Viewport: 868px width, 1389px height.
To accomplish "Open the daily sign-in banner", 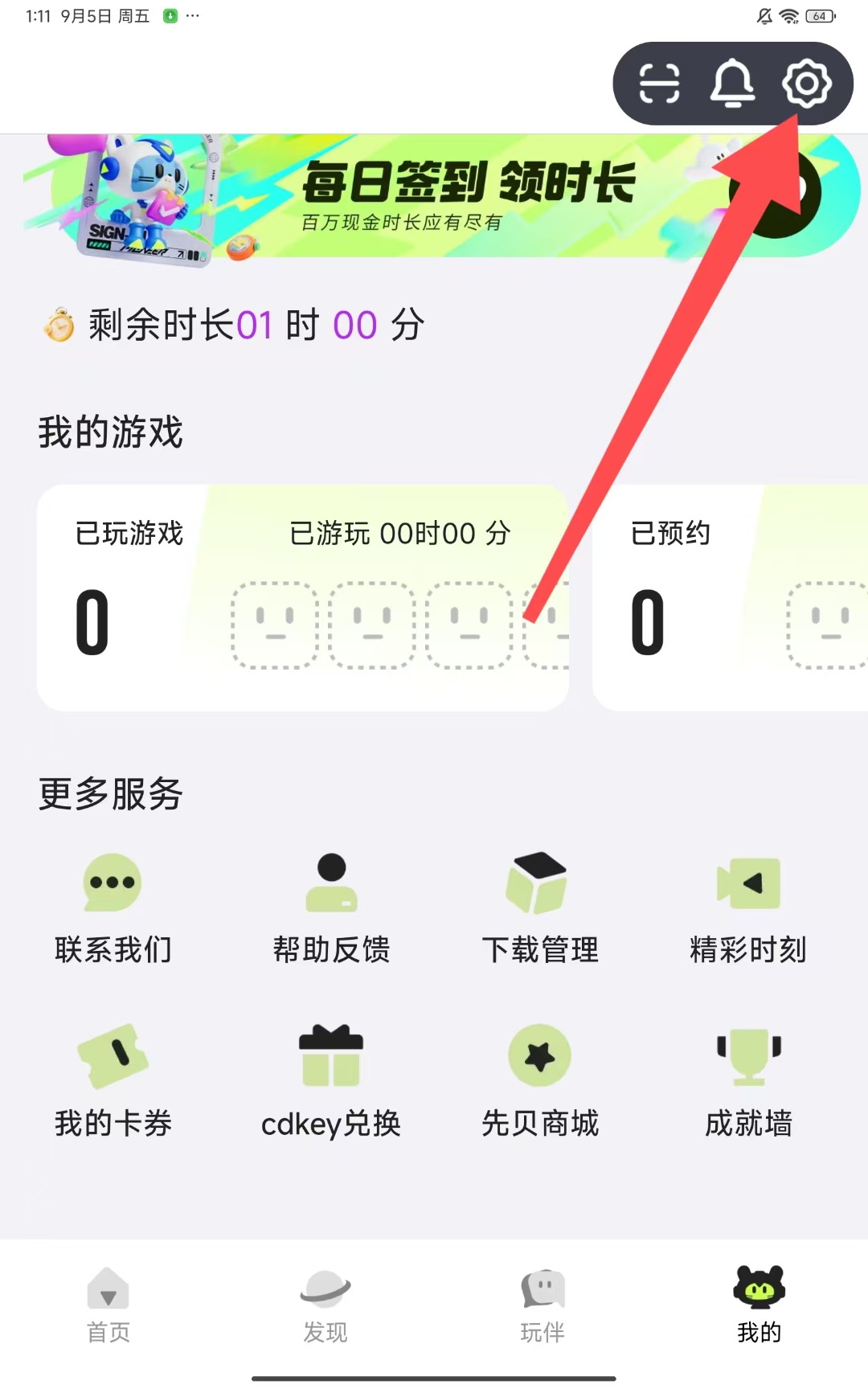I will click(x=434, y=196).
